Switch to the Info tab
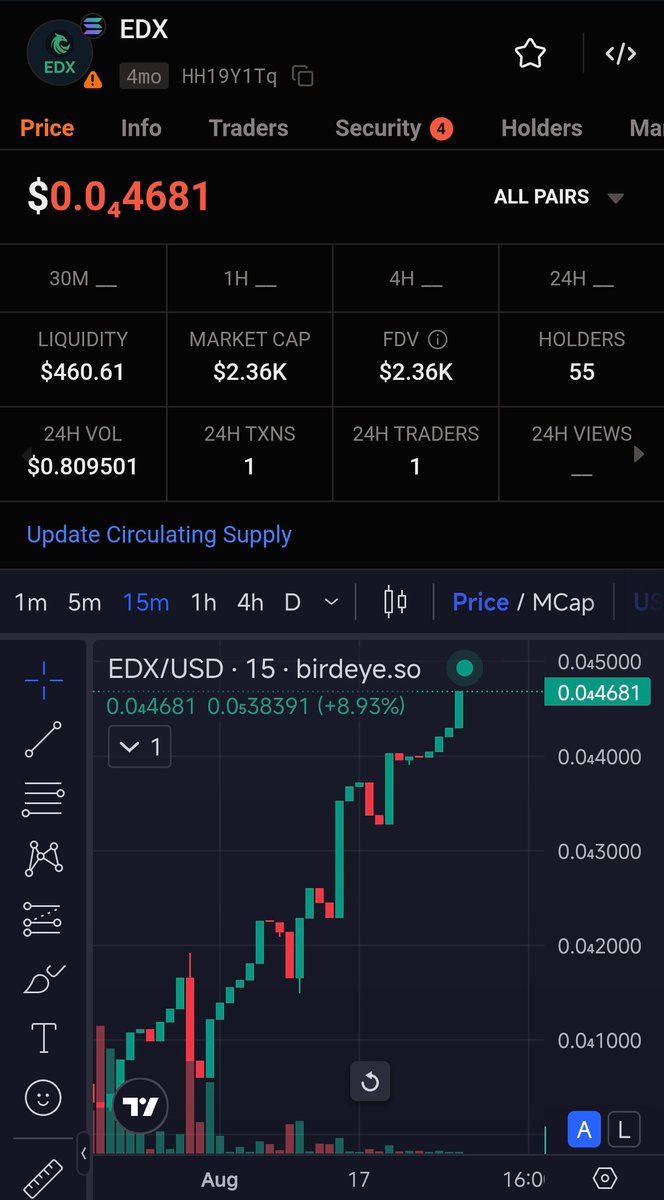 click(x=141, y=128)
